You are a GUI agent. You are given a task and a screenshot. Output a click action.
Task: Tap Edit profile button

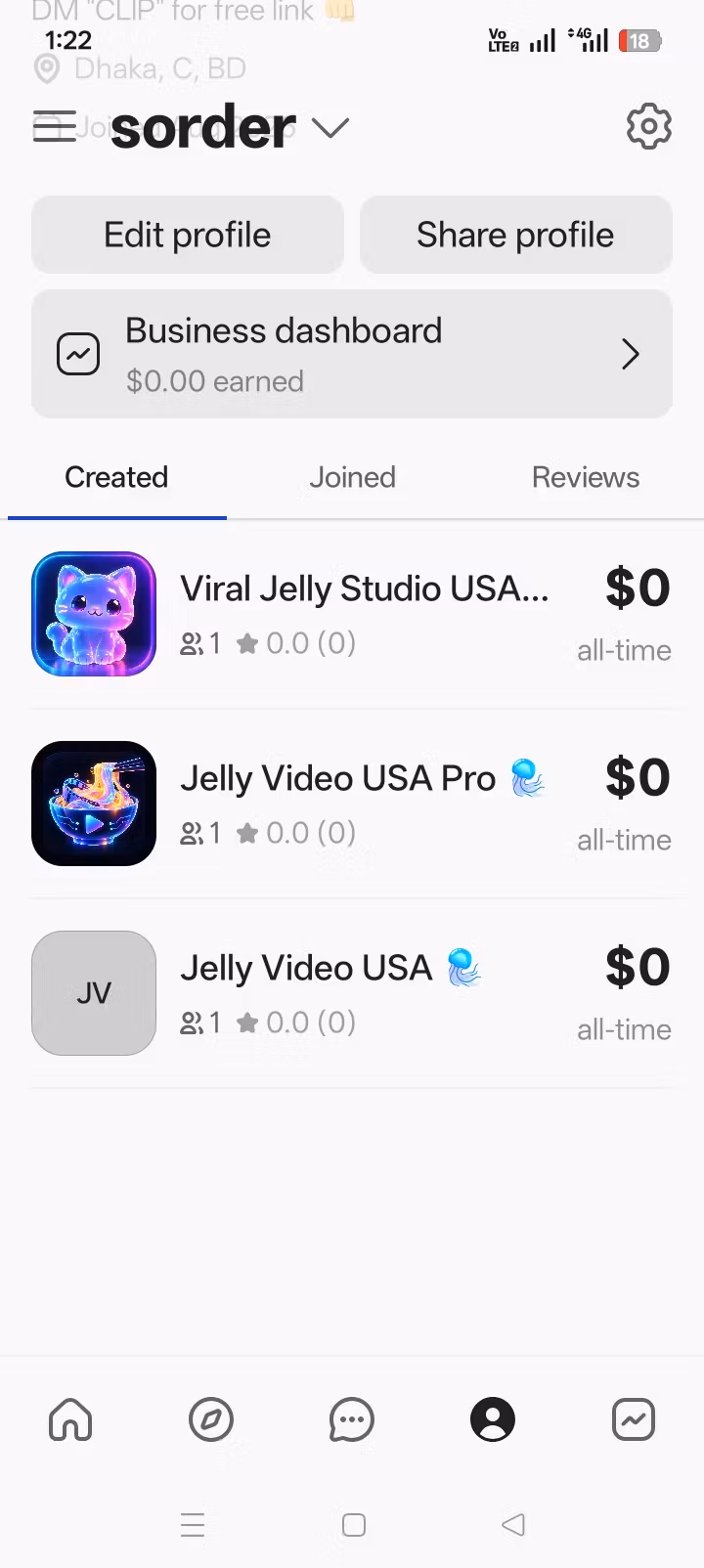click(188, 235)
